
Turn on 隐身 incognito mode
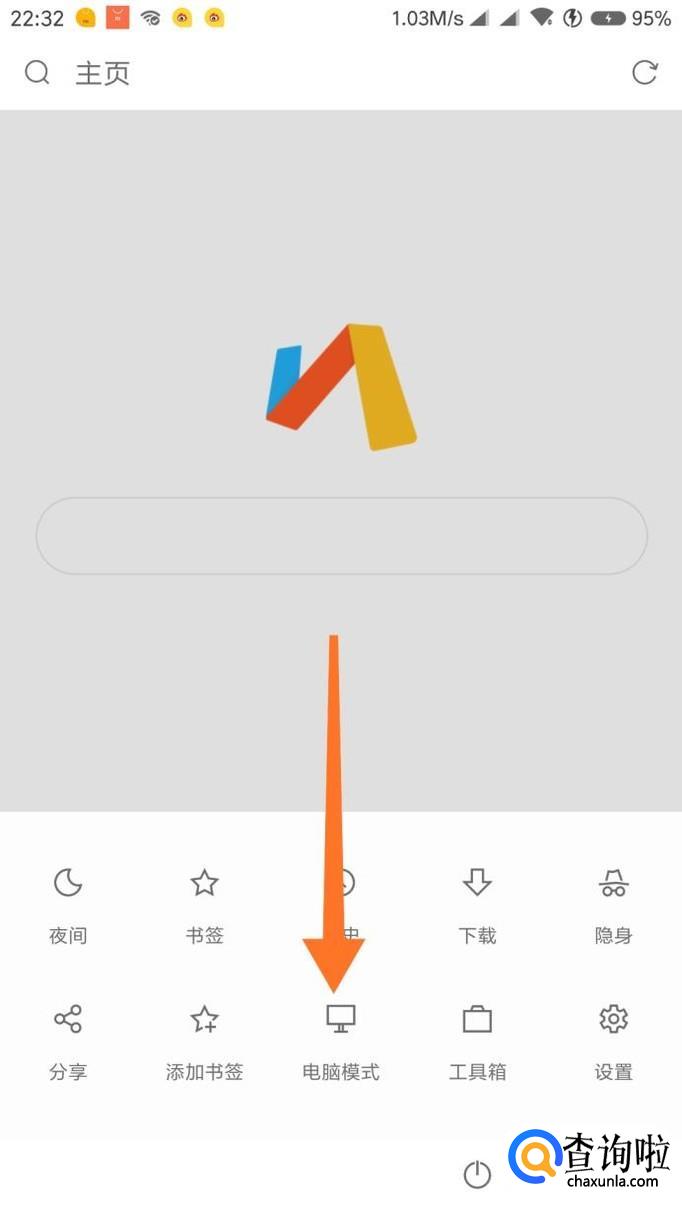(x=613, y=900)
